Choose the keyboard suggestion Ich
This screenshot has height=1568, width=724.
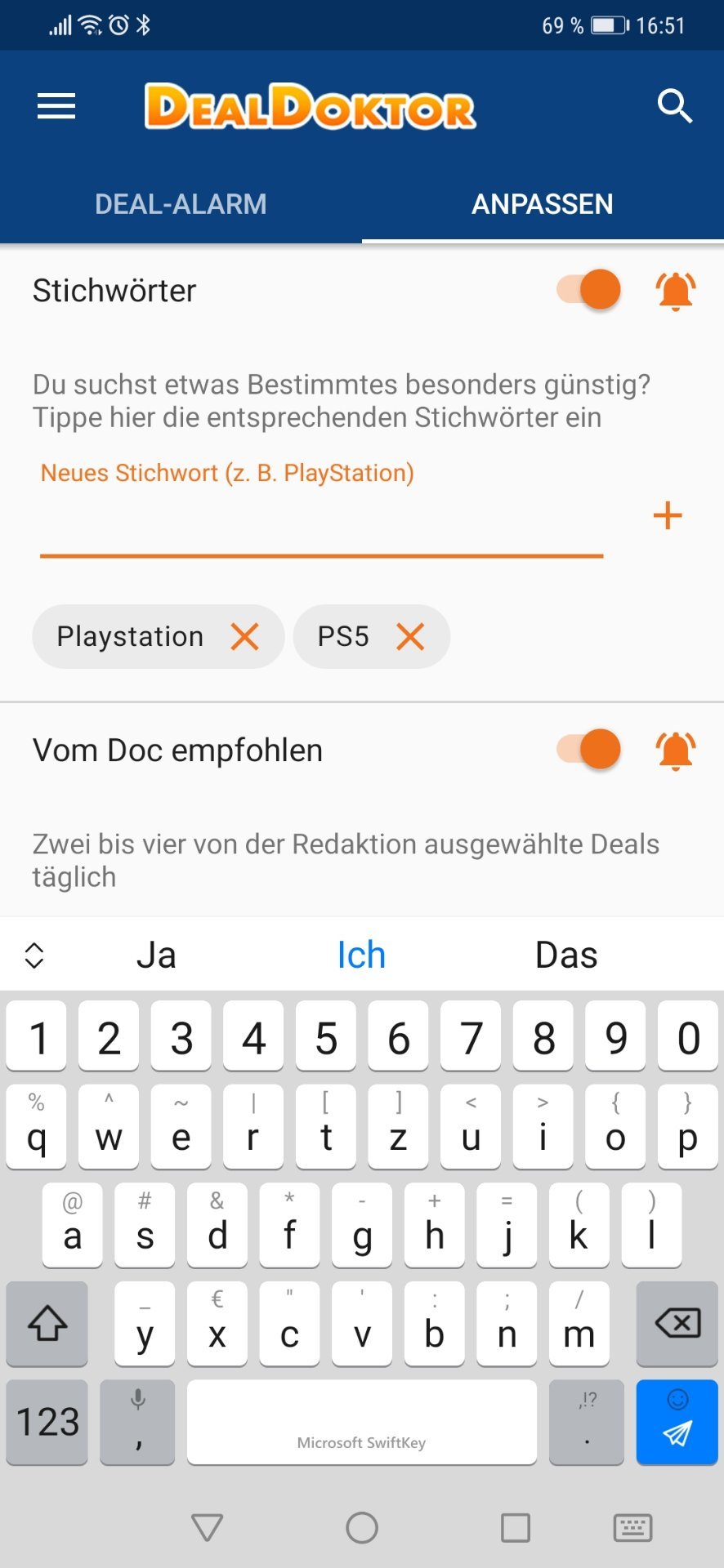(361, 955)
